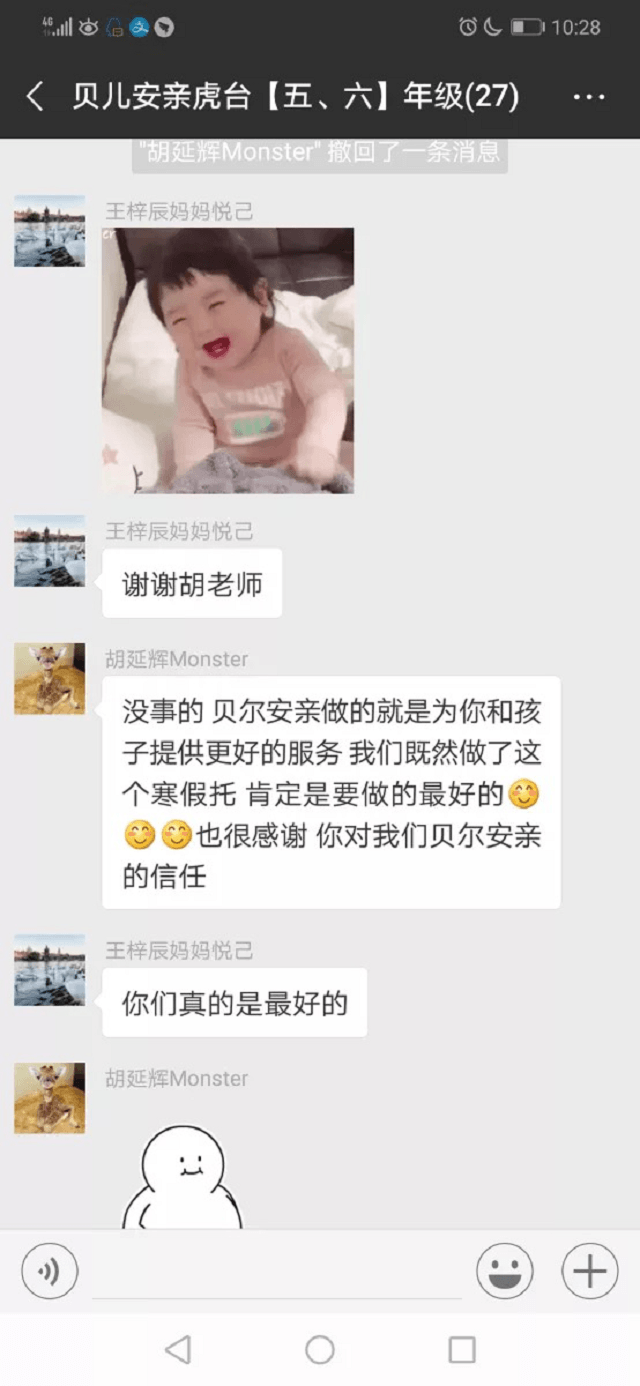Screen dimensions: 640x1386
Task: Open the group chat overflow menu
Action: pos(588,97)
